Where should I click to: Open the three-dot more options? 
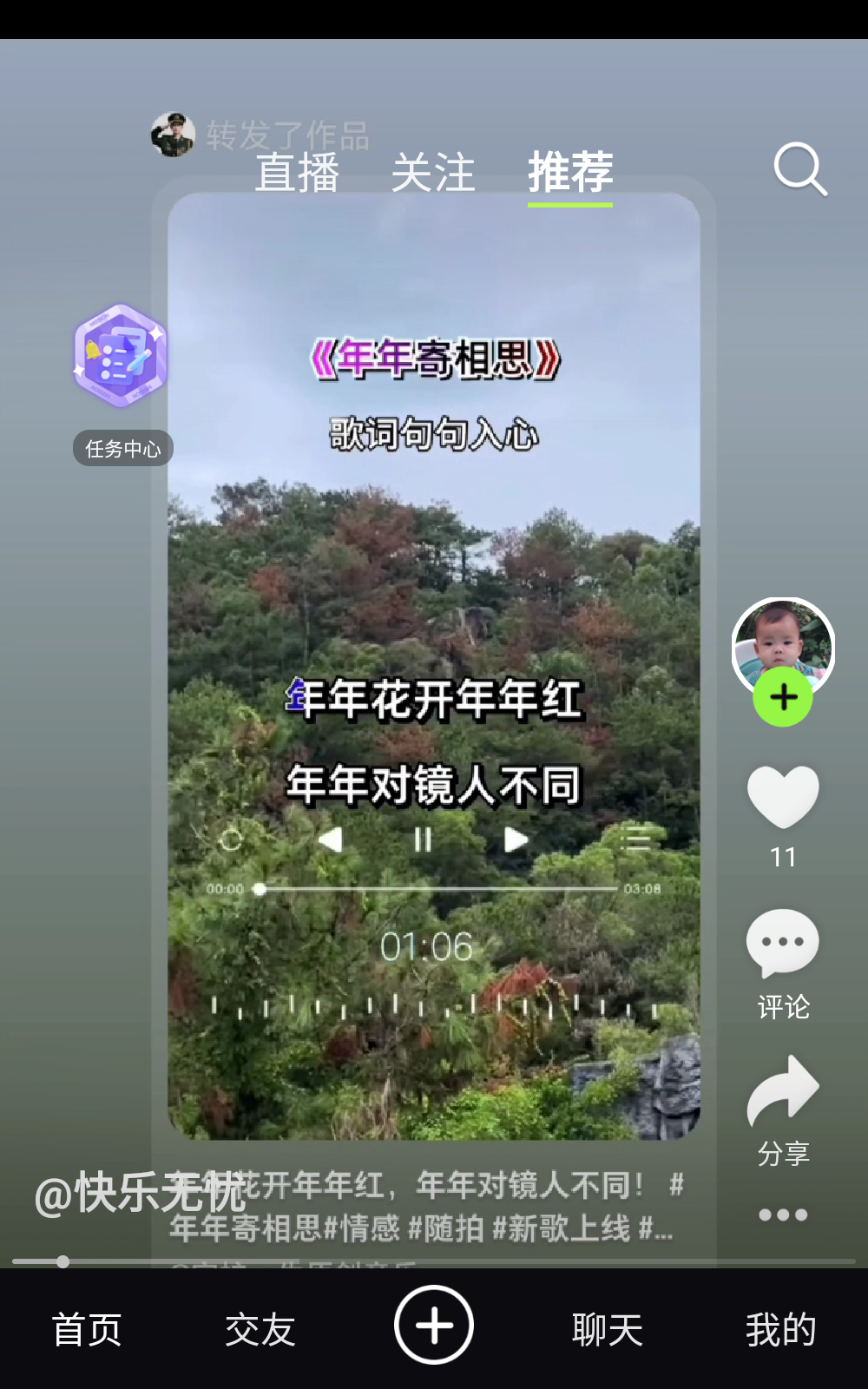click(x=783, y=1215)
